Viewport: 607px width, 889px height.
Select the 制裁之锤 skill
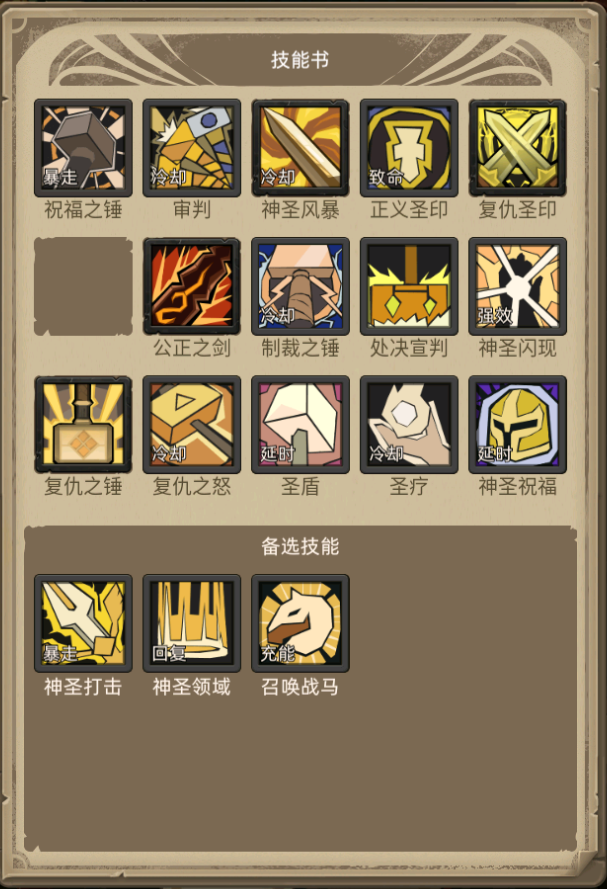300,286
